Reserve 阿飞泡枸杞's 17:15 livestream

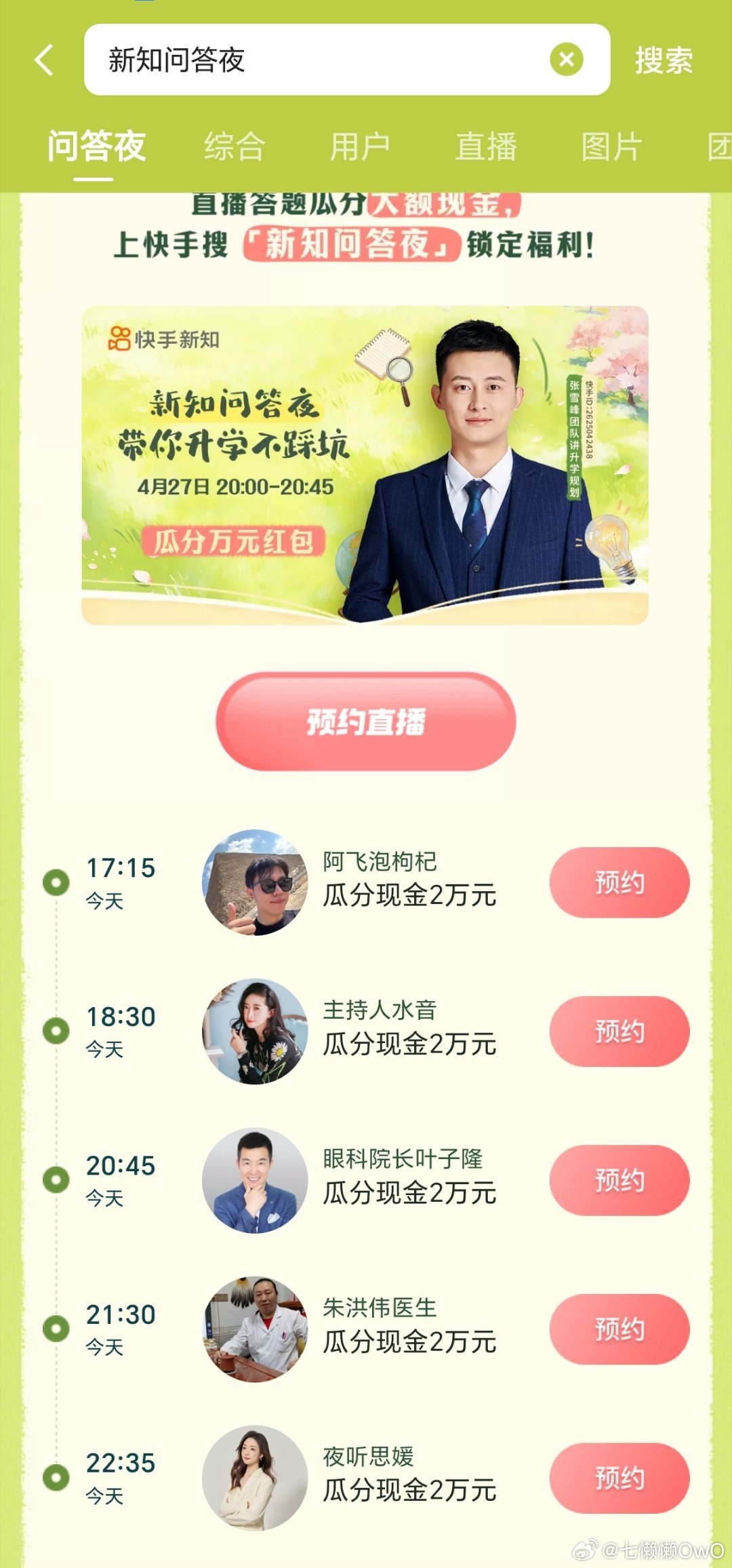pyautogui.click(x=619, y=882)
